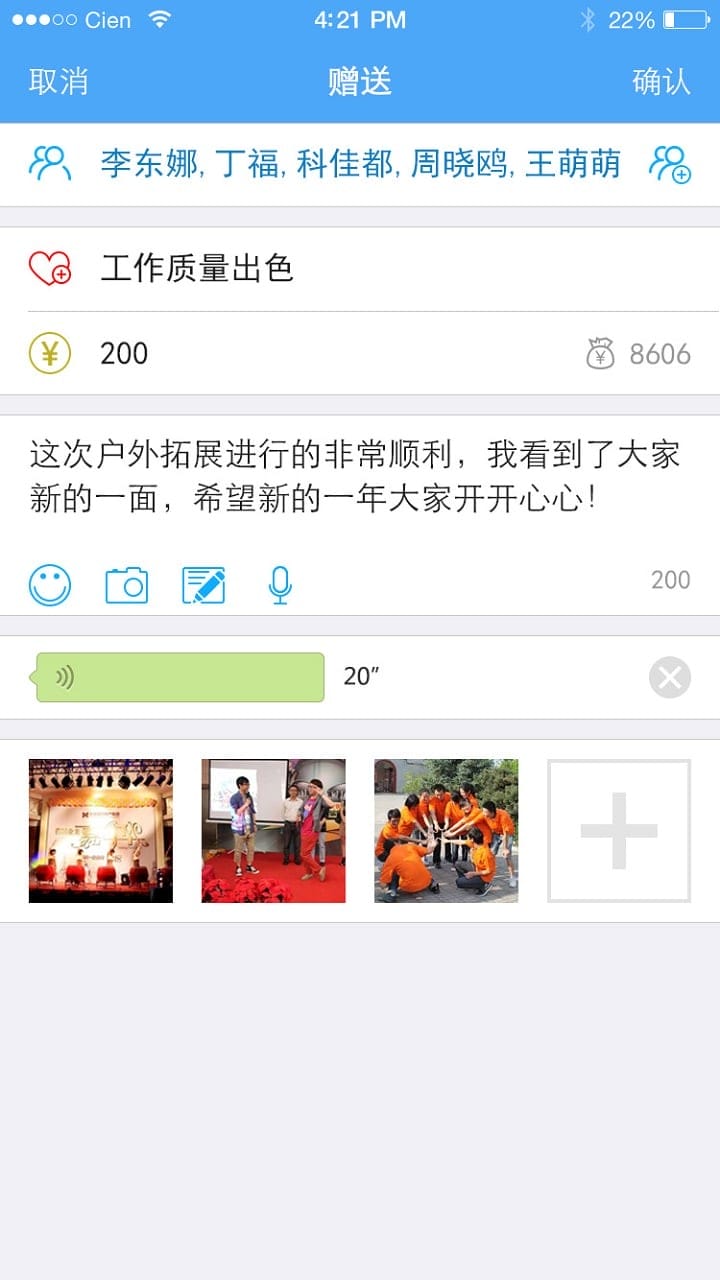
Task: Edit the praise reason 工作质量出色
Action: 196,268
